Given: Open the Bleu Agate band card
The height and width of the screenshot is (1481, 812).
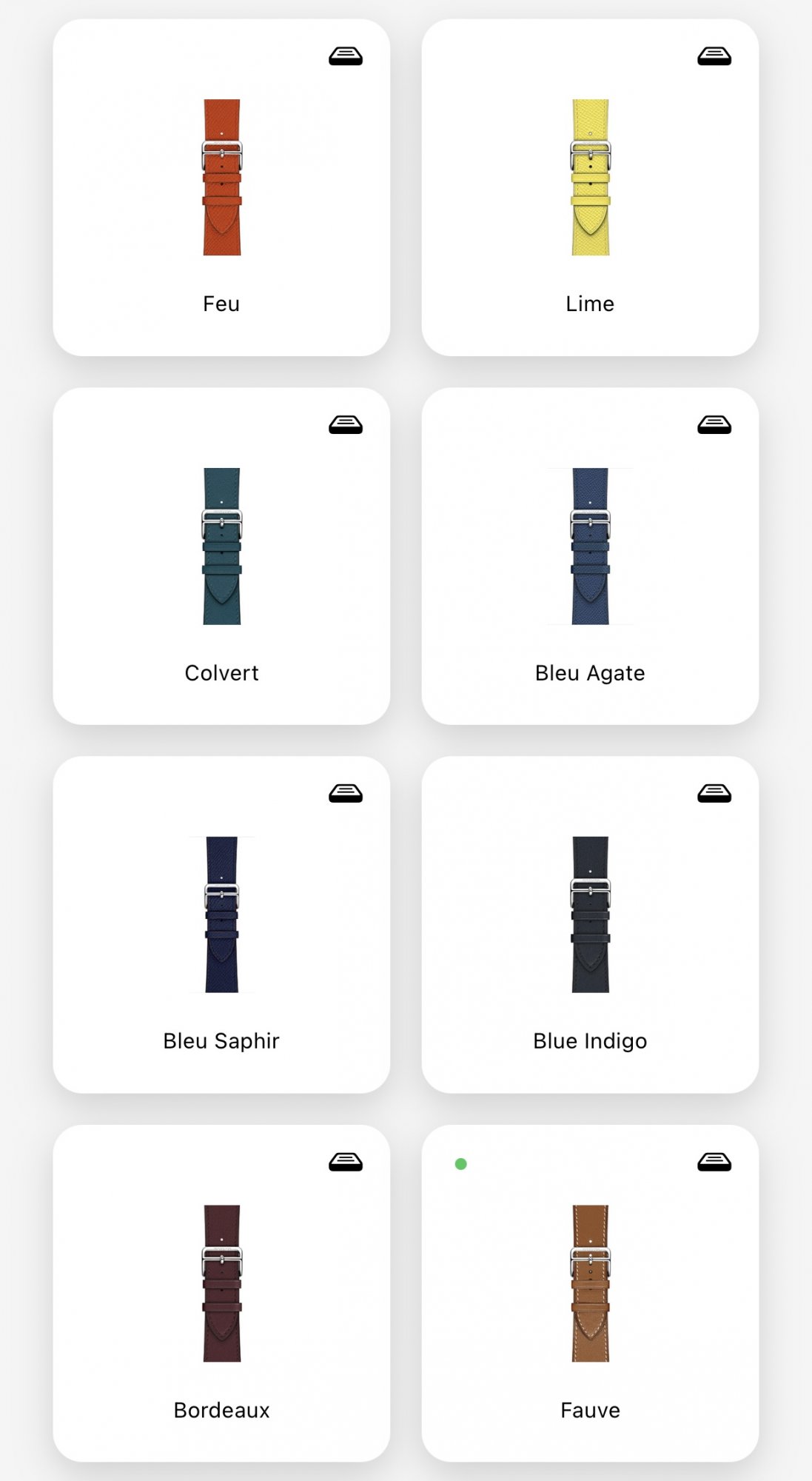Looking at the screenshot, I should tap(590, 556).
